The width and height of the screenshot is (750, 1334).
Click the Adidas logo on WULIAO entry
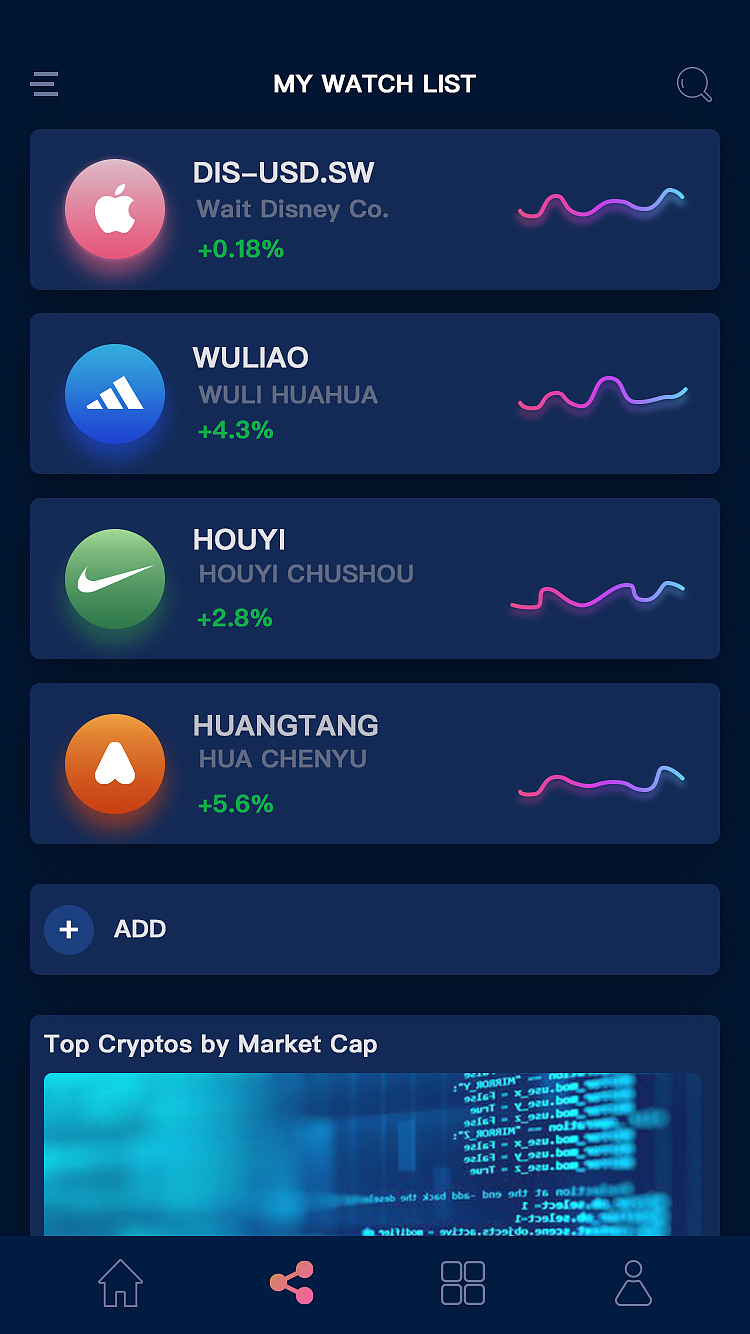point(115,394)
